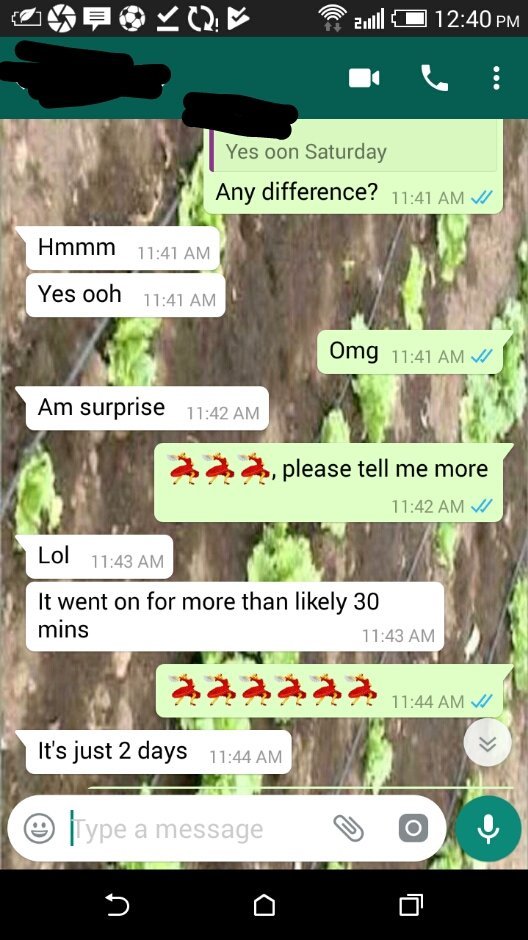Go back using the system back button

coord(117,905)
